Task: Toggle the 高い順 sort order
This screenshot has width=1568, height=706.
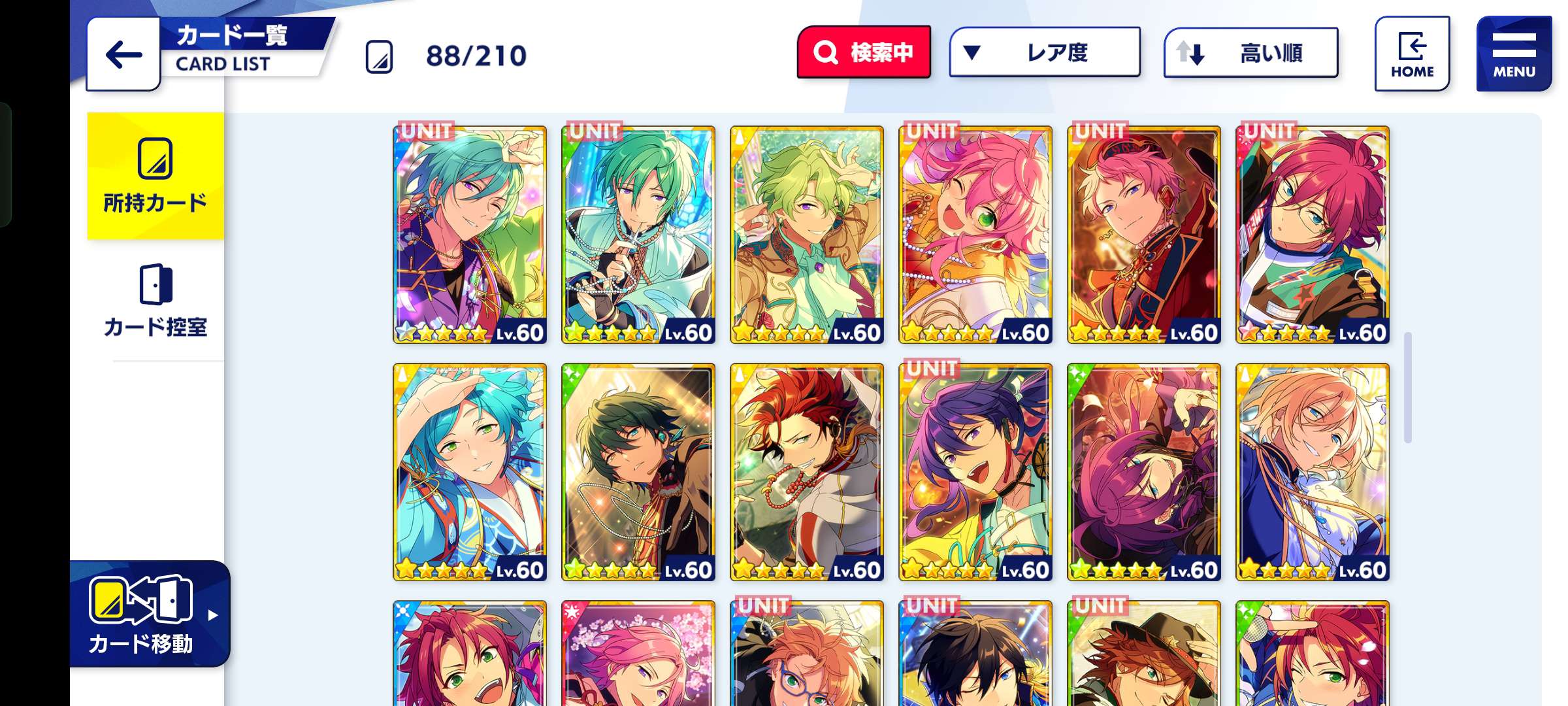Action: [1250, 52]
